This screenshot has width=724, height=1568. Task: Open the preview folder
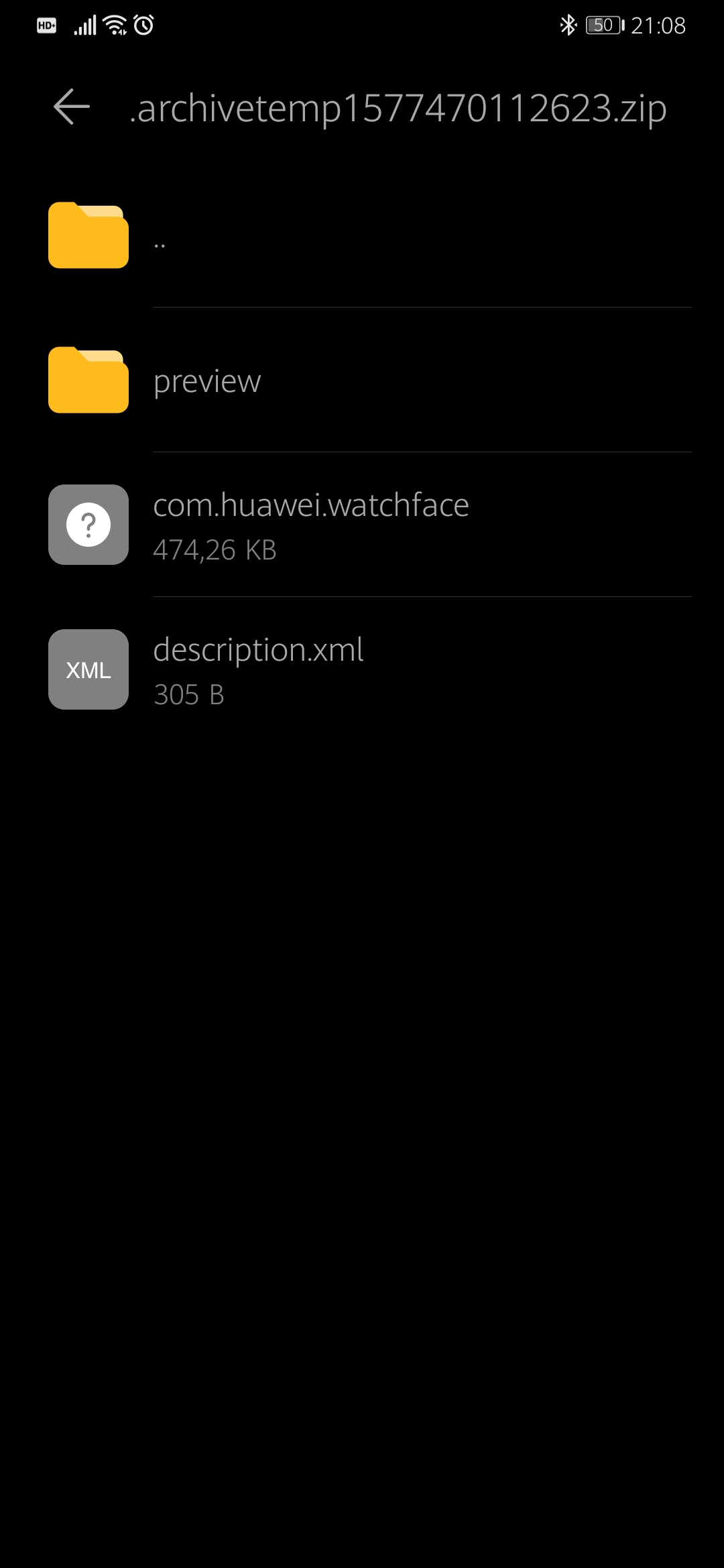[x=362, y=380]
